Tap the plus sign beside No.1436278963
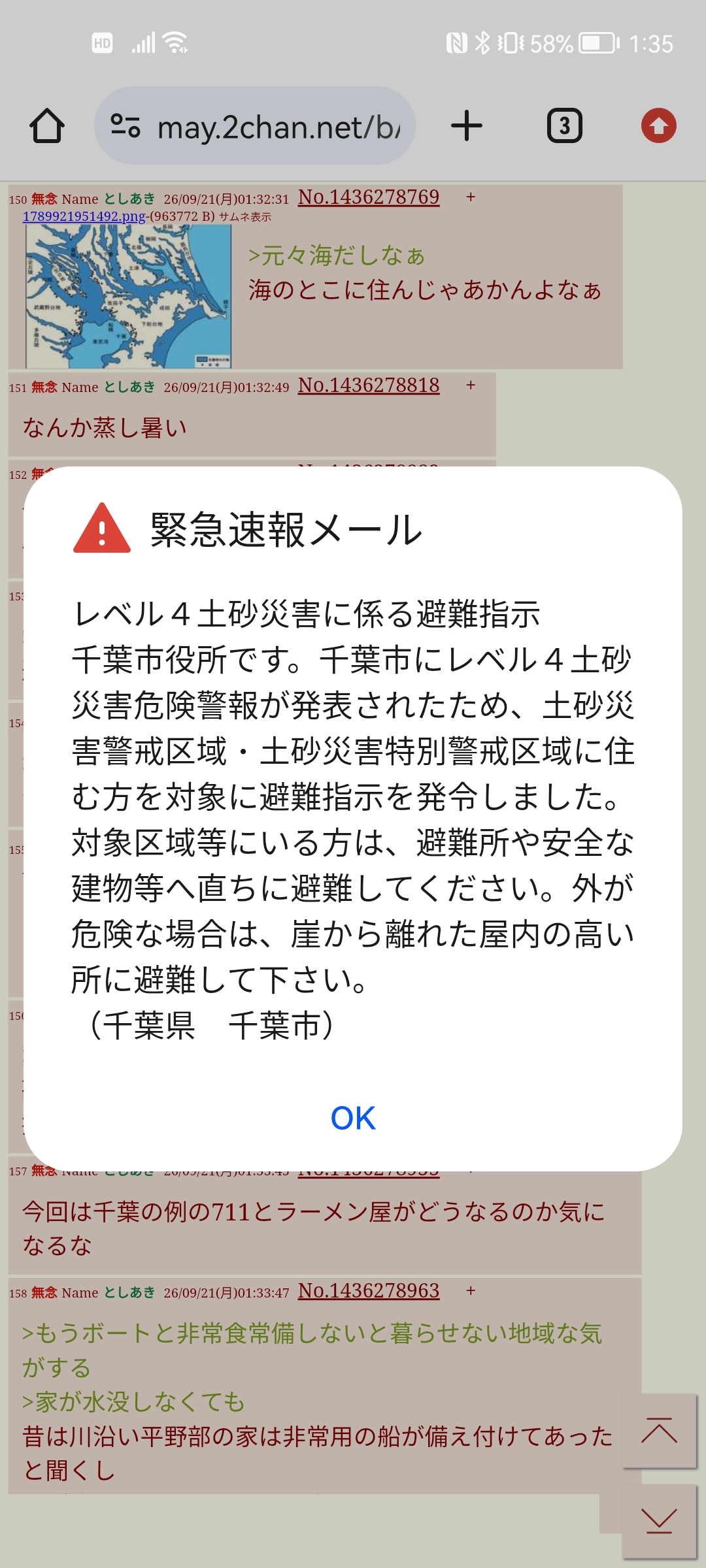The image size is (706, 1568). click(471, 1291)
